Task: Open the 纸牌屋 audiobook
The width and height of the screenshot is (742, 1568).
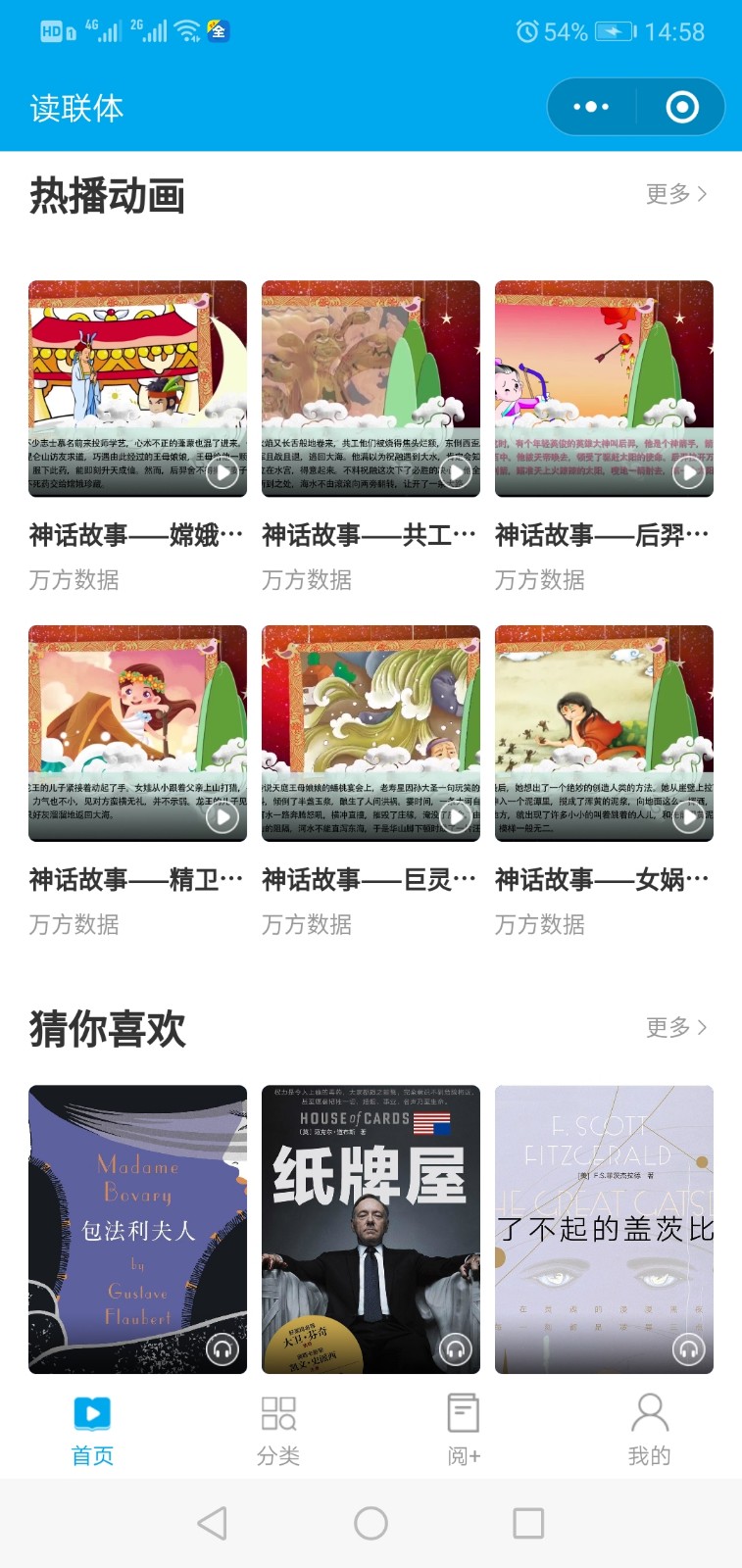Action: click(x=371, y=1229)
